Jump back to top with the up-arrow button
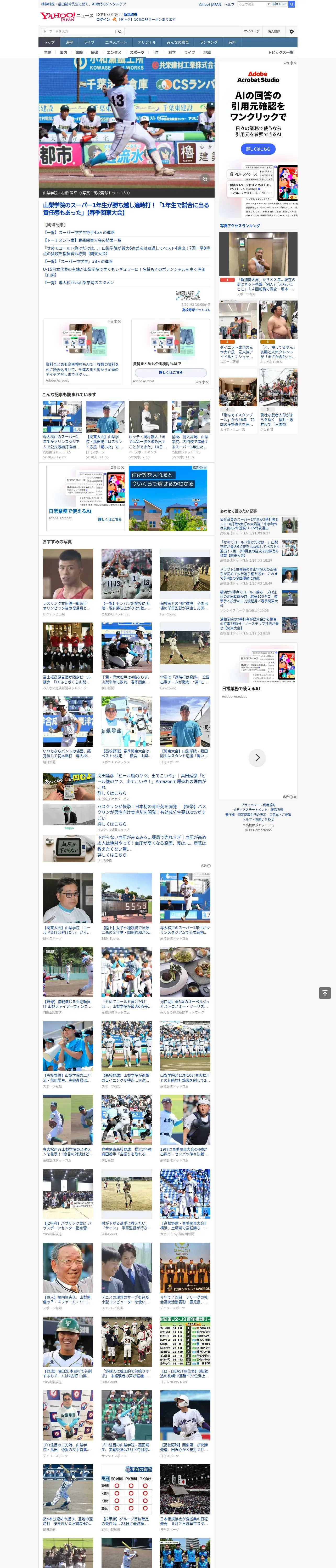336x1568 pixels. (325, 993)
